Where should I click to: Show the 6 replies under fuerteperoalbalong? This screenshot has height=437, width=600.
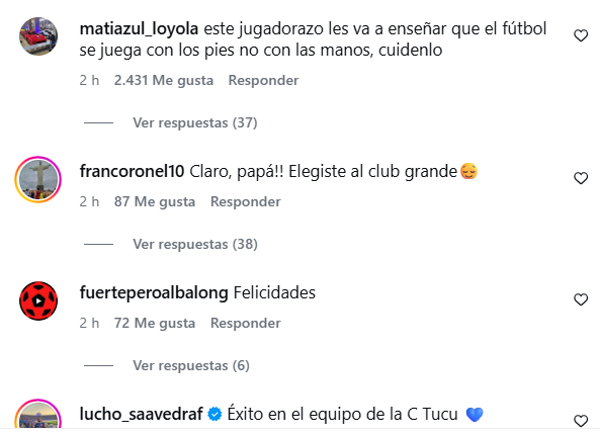(x=191, y=366)
